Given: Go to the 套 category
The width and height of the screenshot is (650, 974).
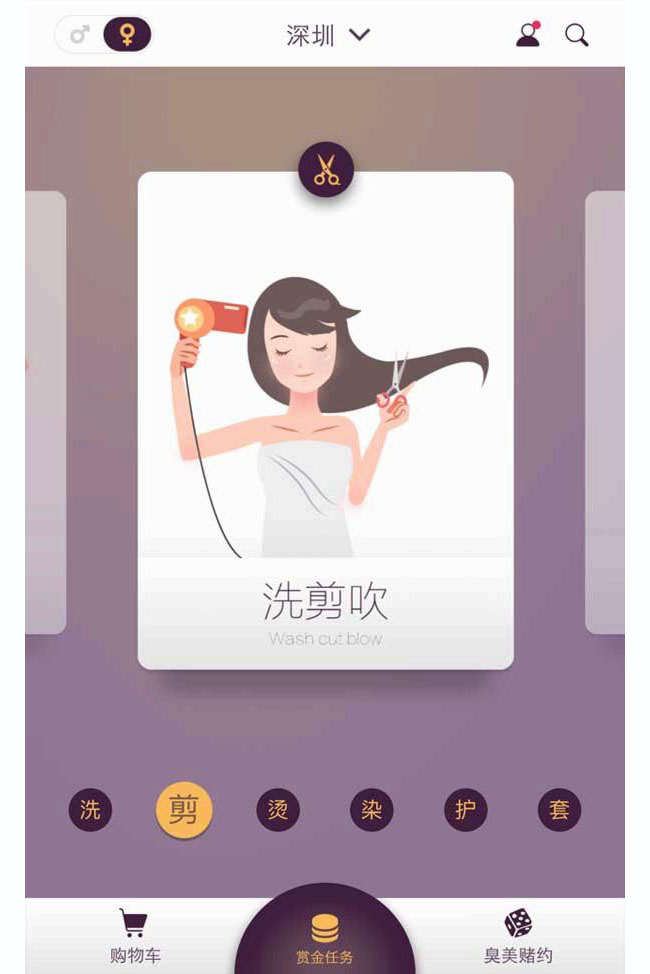Looking at the screenshot, I should (559, 810).
